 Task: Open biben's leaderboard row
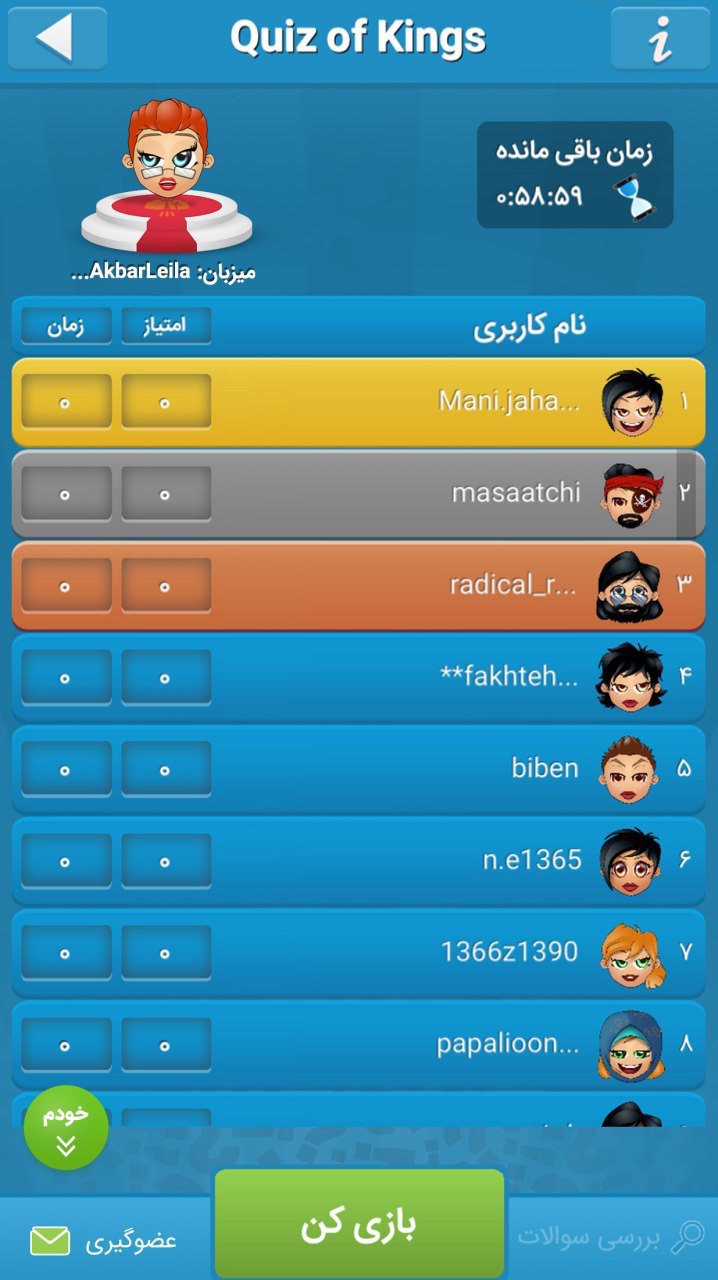(x=359, y=769)
